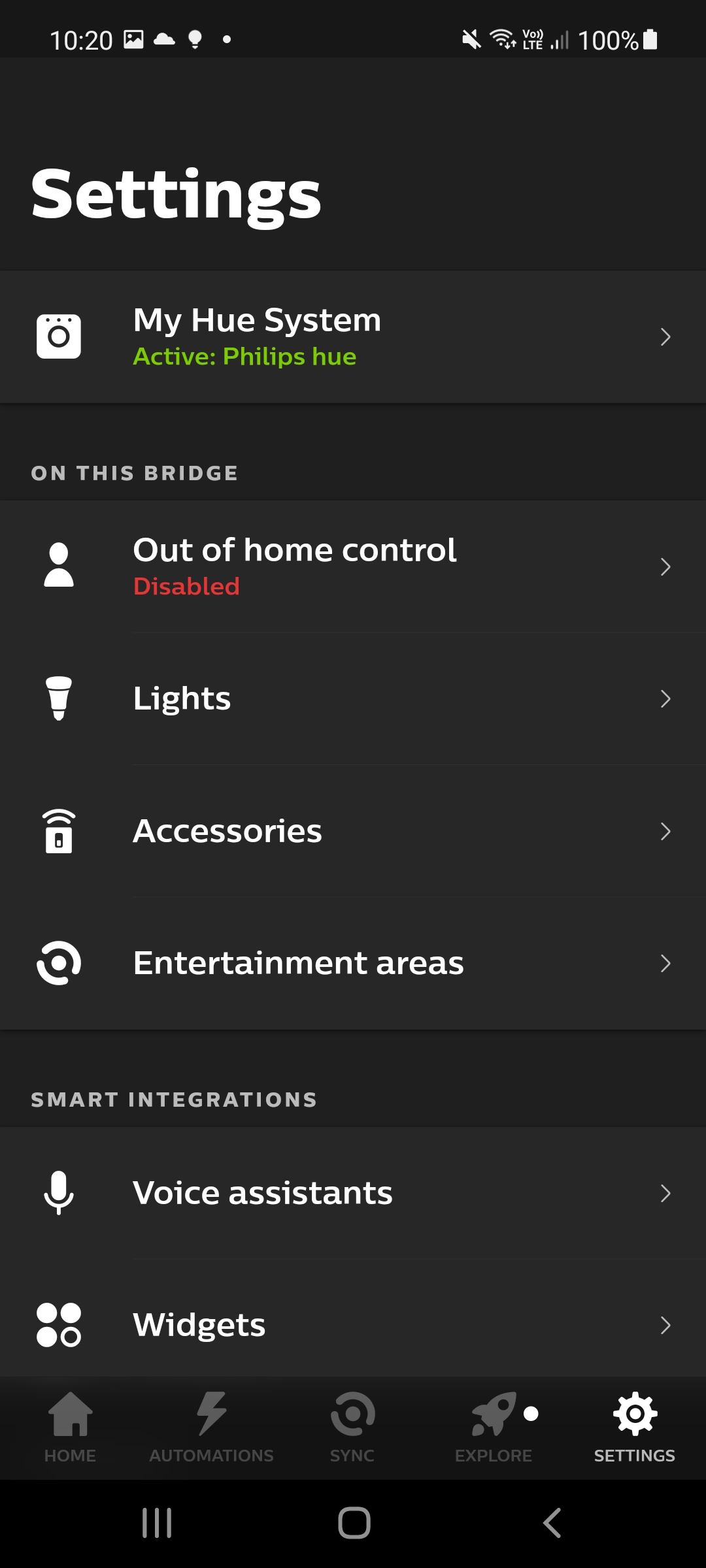Viewport: 706px width, 1568px height.
Task: Open the recent apps overview
Action: pyautogui.click(x=157, y=1523)
